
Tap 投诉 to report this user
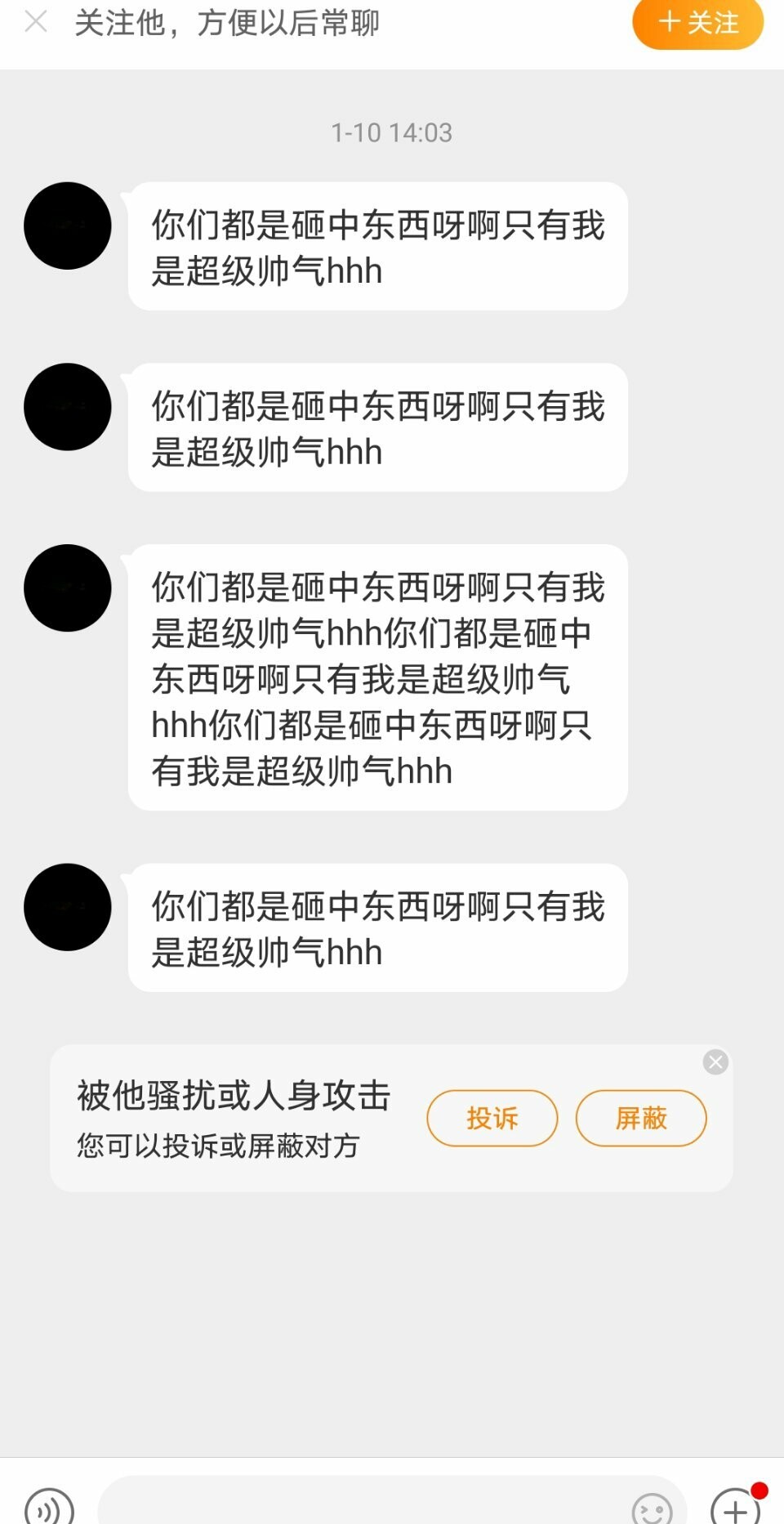492,1118
